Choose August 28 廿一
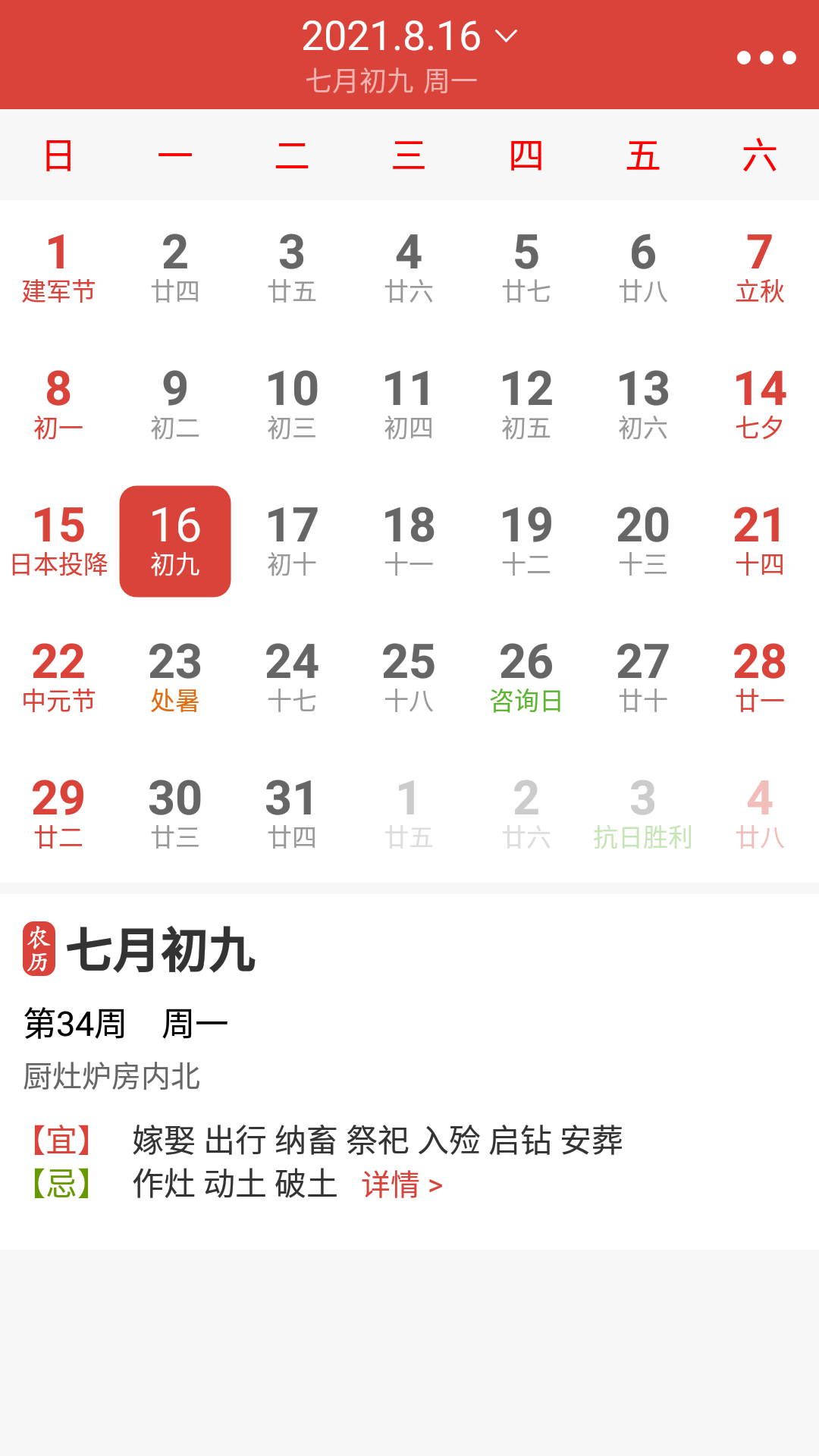Image resolution: width=819 pixels, height=1456 pixels. pos(760,678)
